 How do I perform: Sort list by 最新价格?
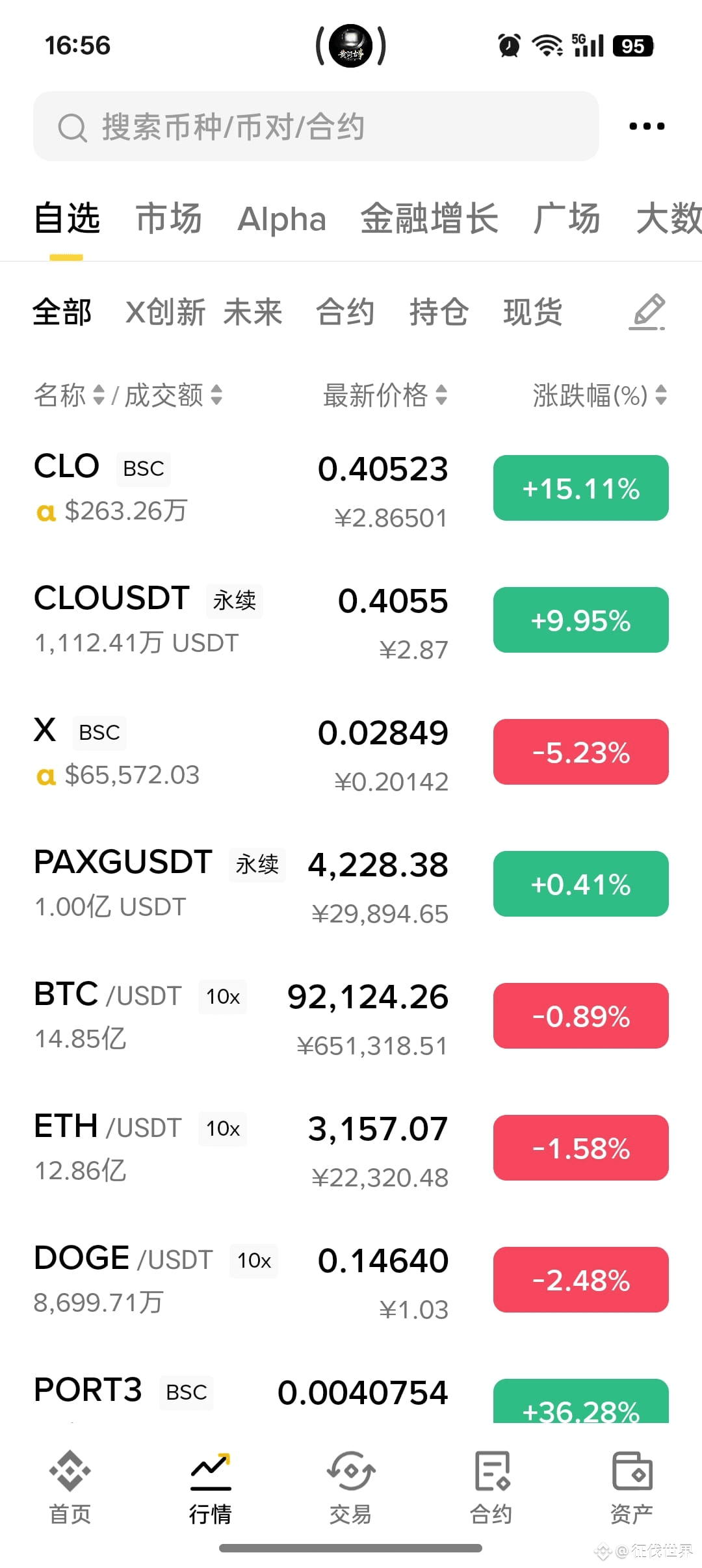pyautogui.click(x=385, y=395)
